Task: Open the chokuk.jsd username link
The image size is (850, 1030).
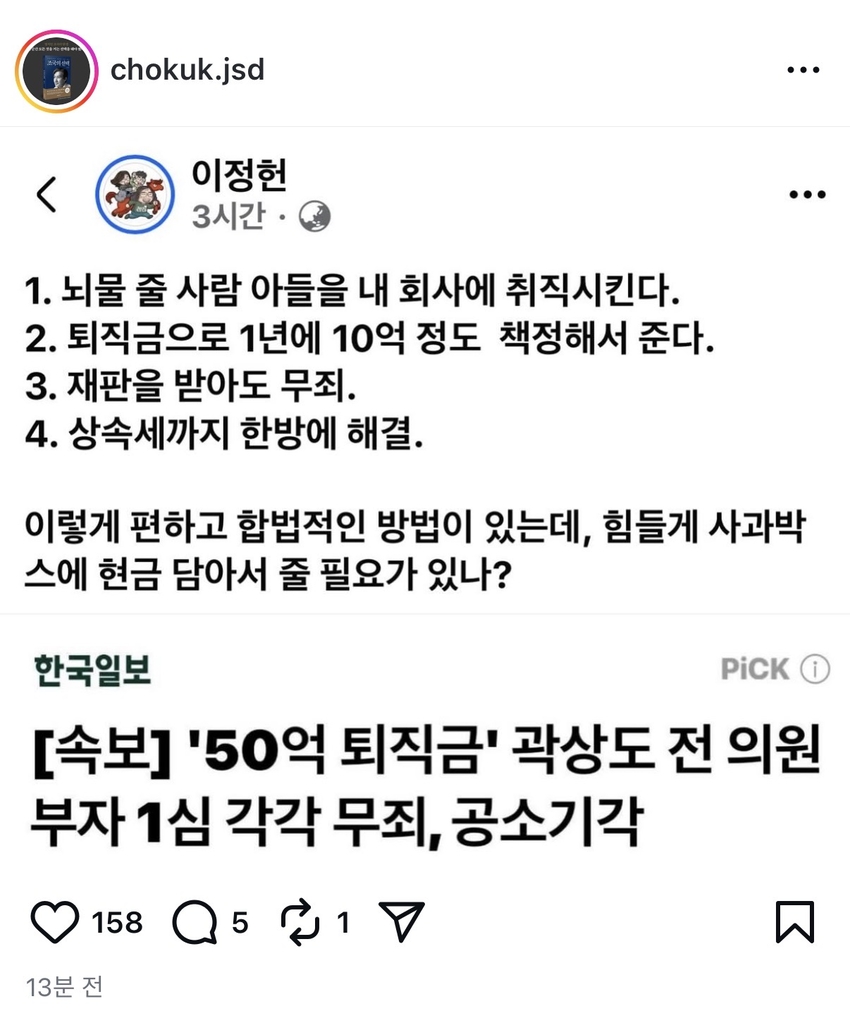Action: click(187, 70)
